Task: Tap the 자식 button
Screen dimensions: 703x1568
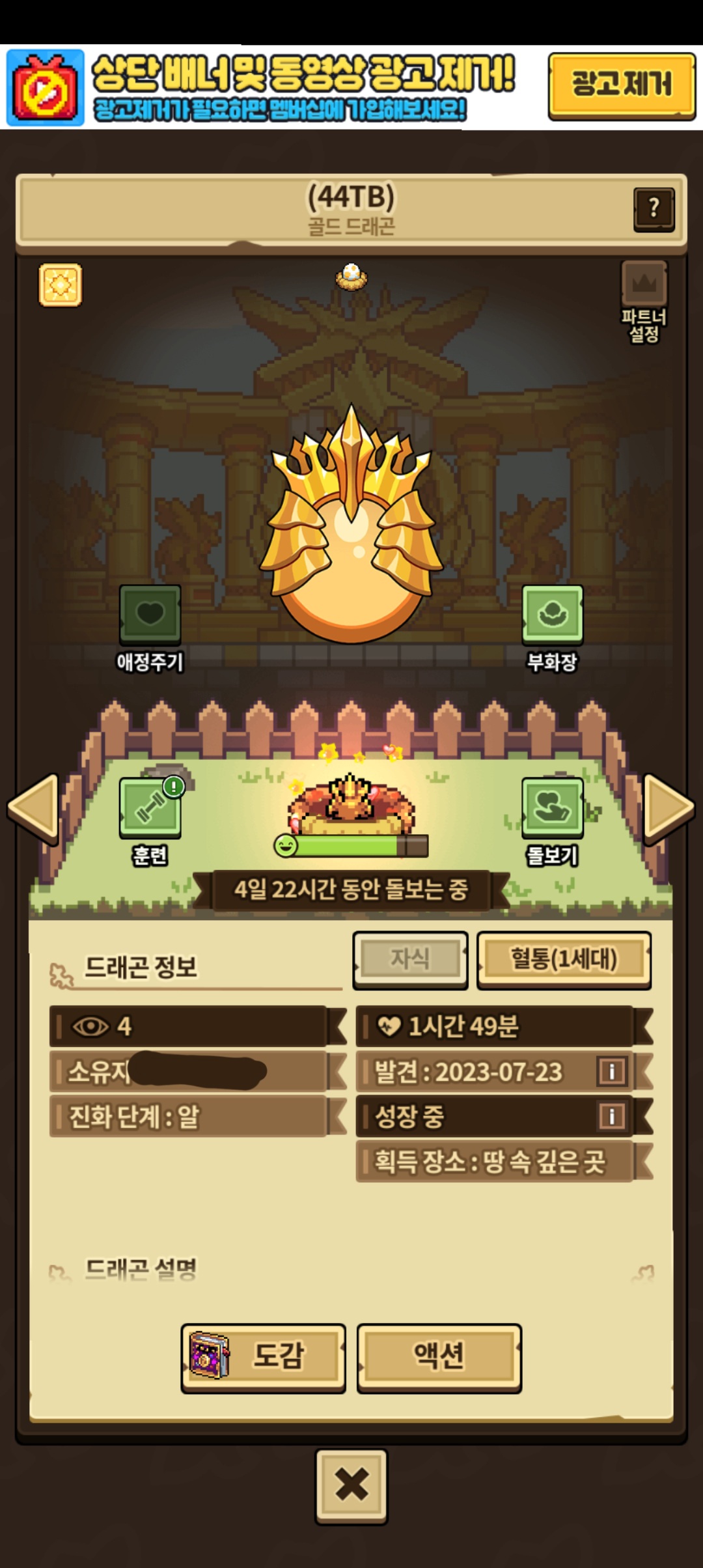Action: pyautogui.click(x=410, y=959)
